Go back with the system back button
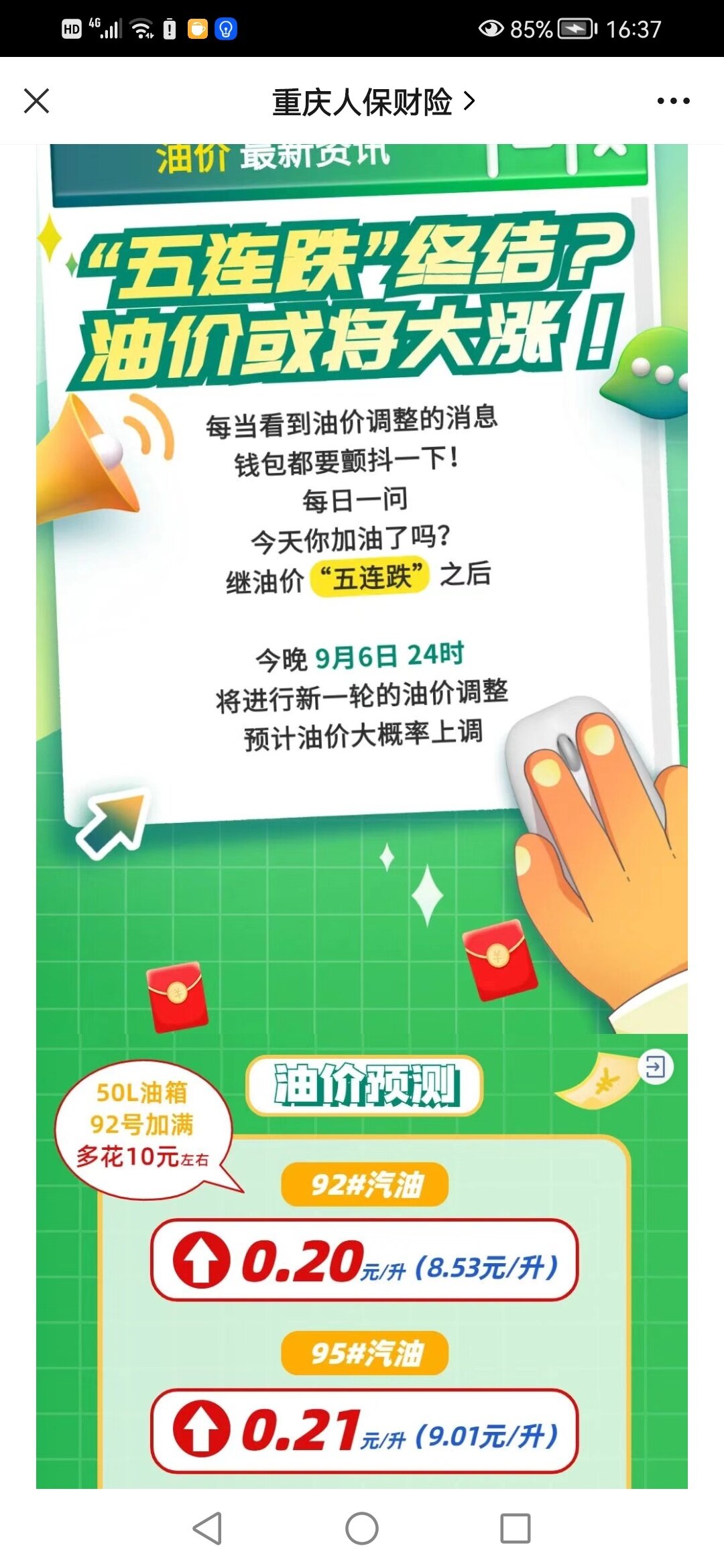Image resolution: width=724 pixels, height=1568 pixels. click(207, 1528)
